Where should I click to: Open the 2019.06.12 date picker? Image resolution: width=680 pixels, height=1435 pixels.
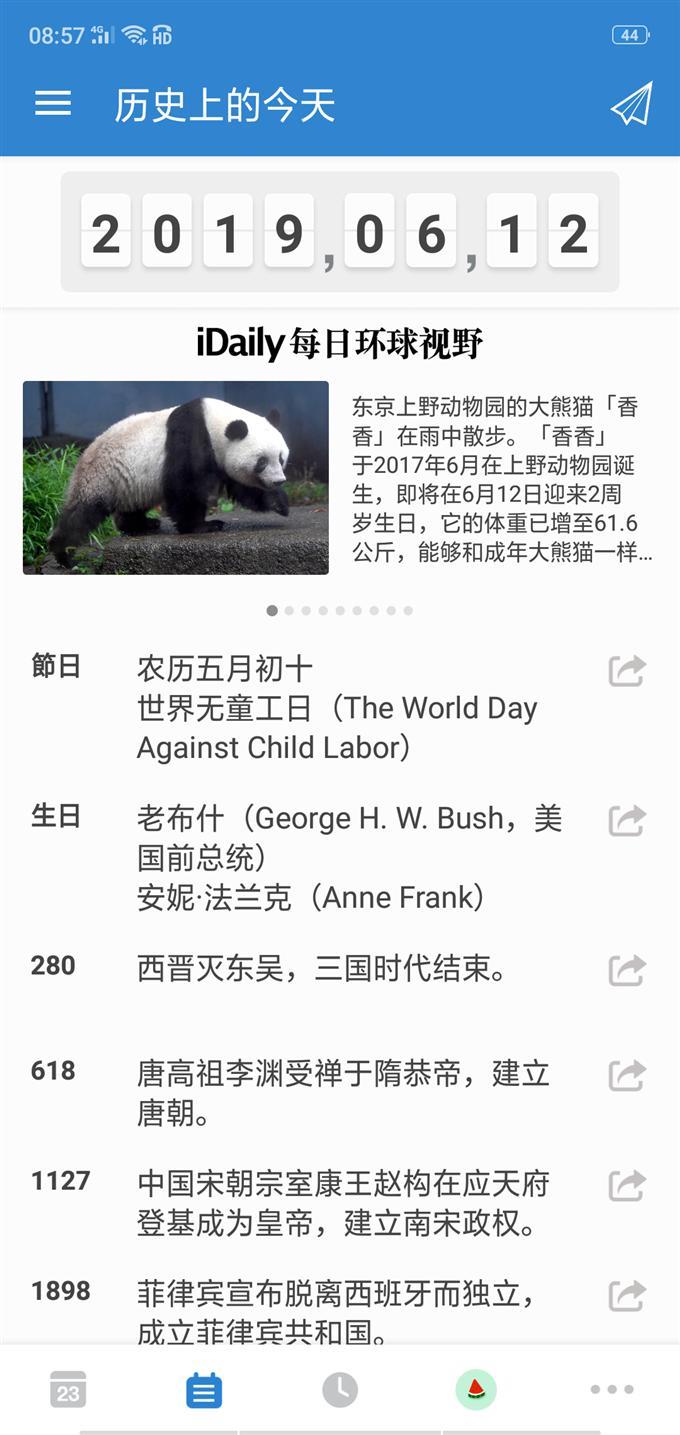(x=340, y=232)
